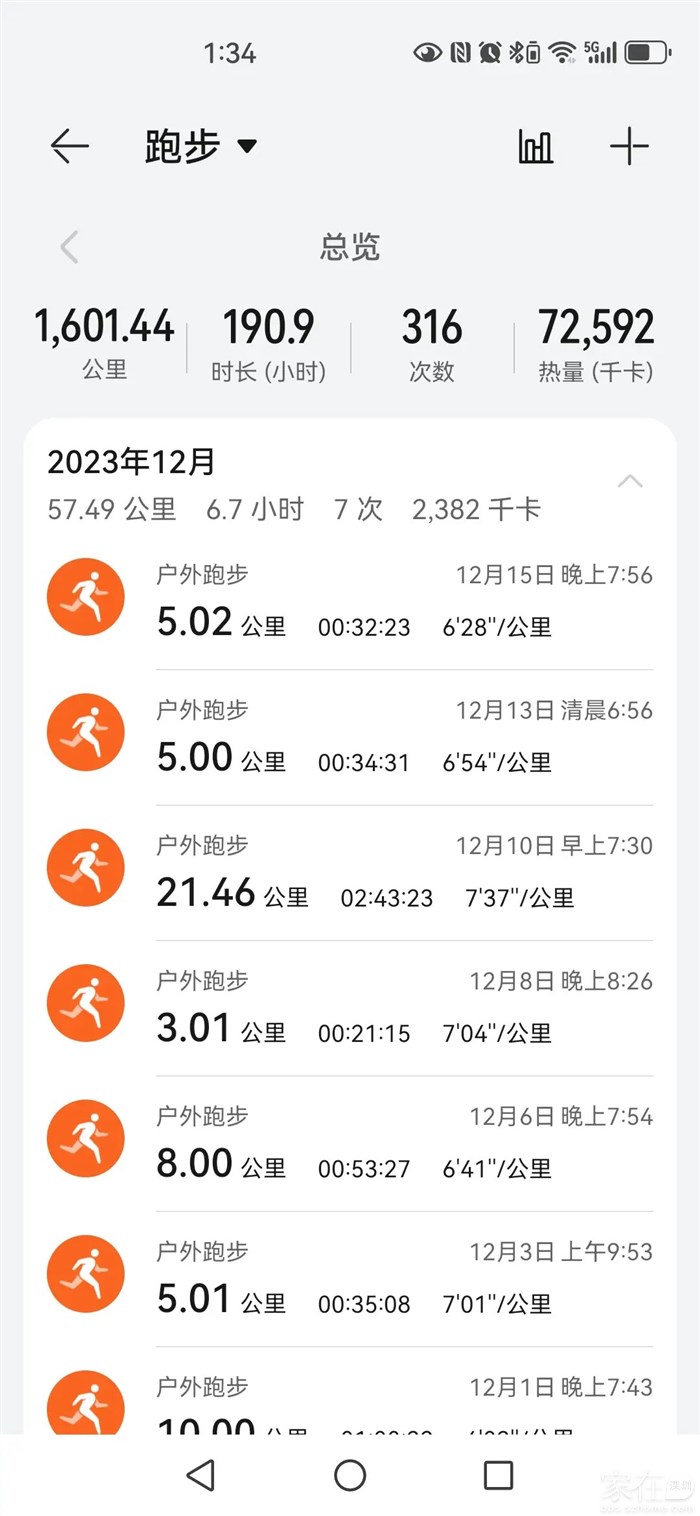The height and width of the screenshot is (1516, 700).
Task: Go to previous period with left chevron
Action: tap(69, 247)
